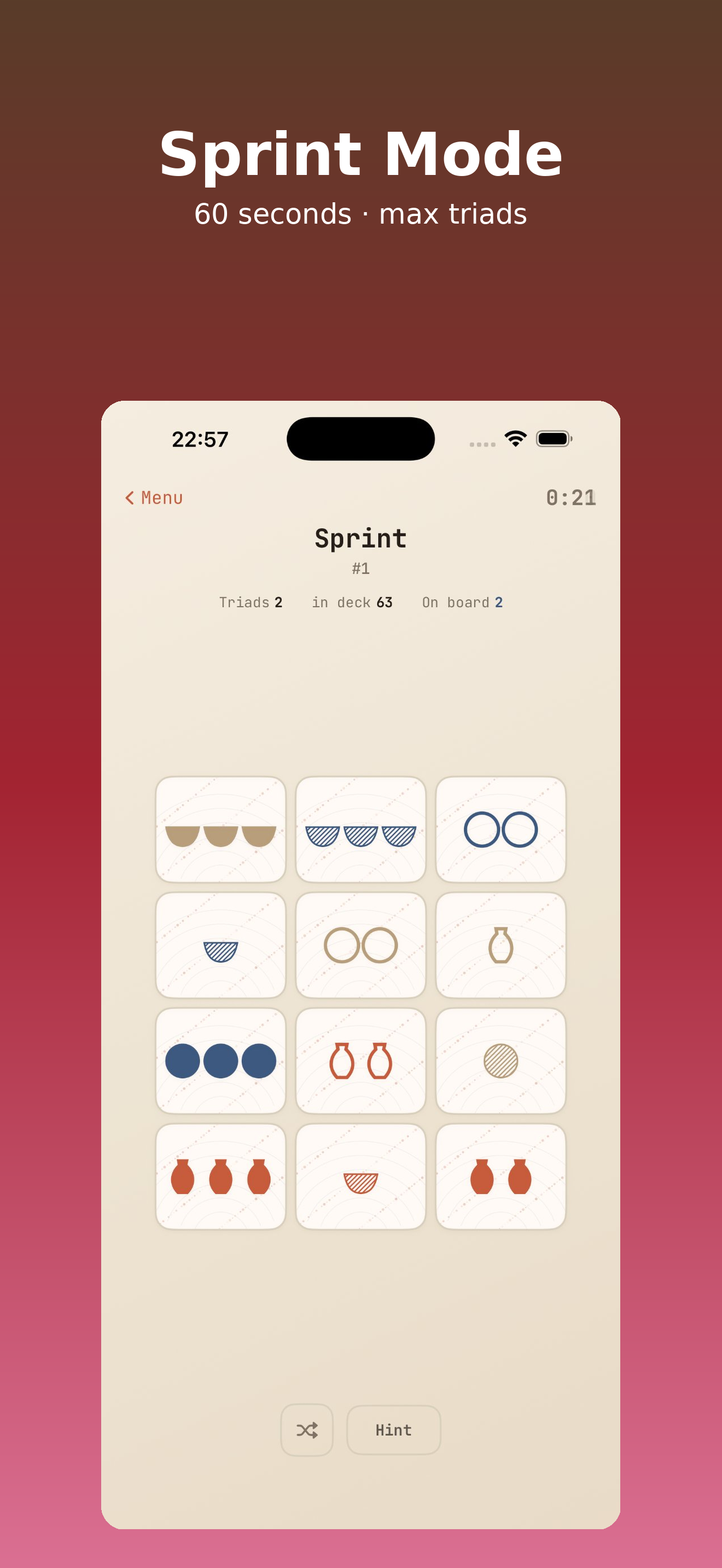Screen dimensions: 722x1568
Task: Tap the timer showing 0:21
Action: [x=571, y=498]
